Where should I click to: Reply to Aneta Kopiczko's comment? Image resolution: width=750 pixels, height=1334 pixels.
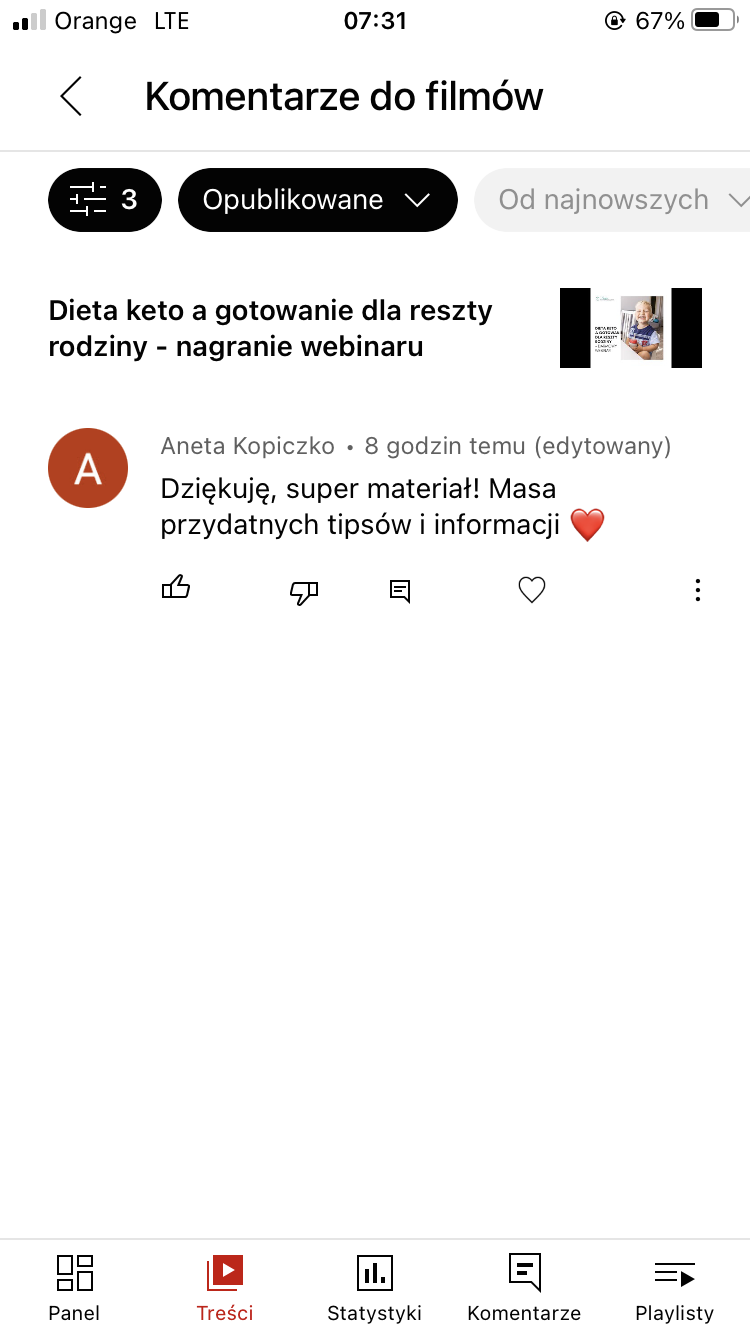click(400, 591)
